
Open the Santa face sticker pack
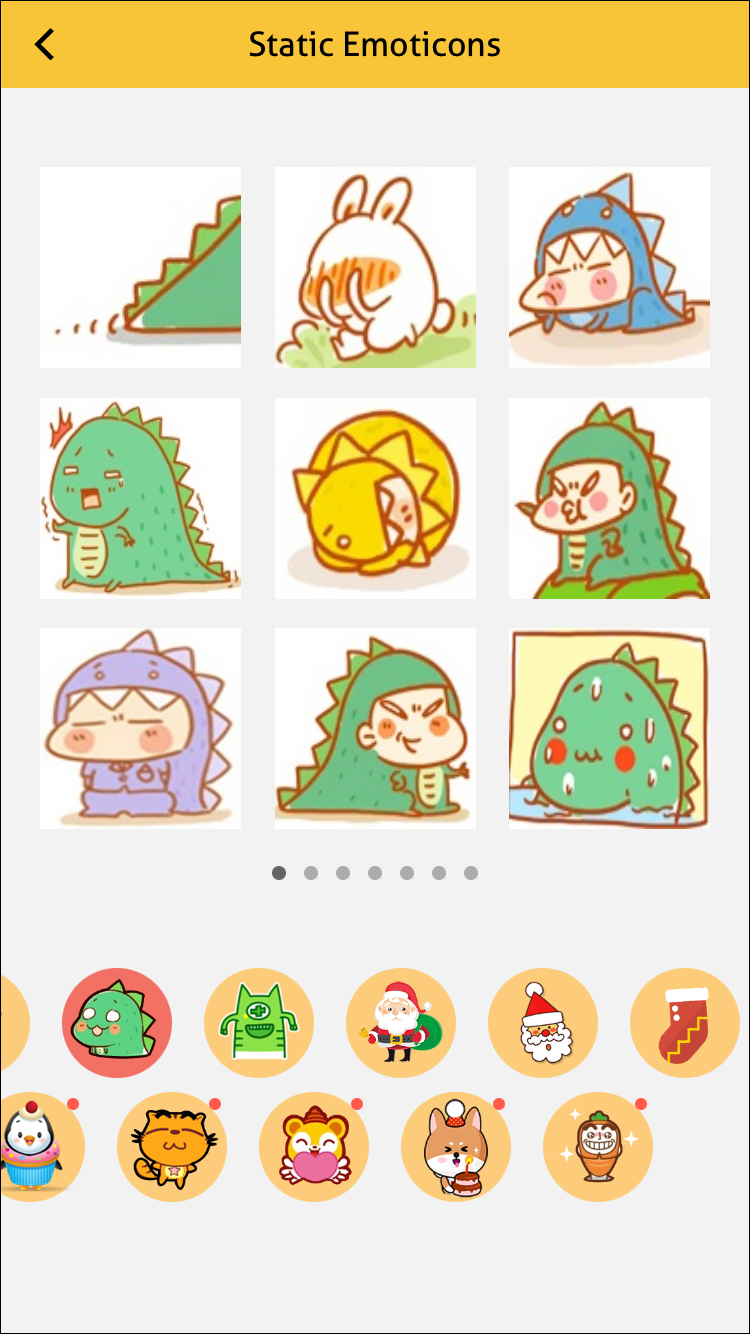[543, 1023]
